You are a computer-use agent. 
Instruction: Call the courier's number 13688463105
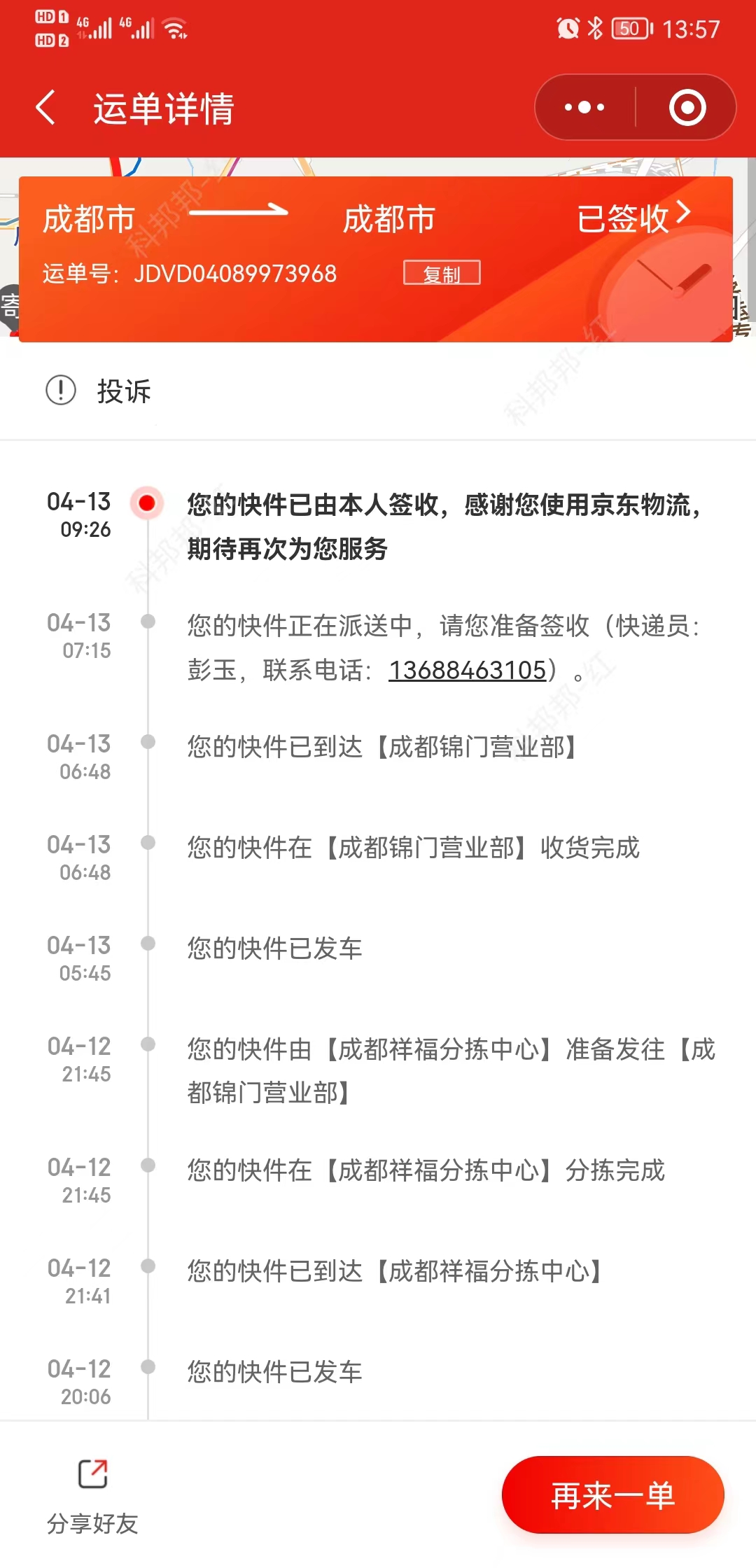(467, 670)
